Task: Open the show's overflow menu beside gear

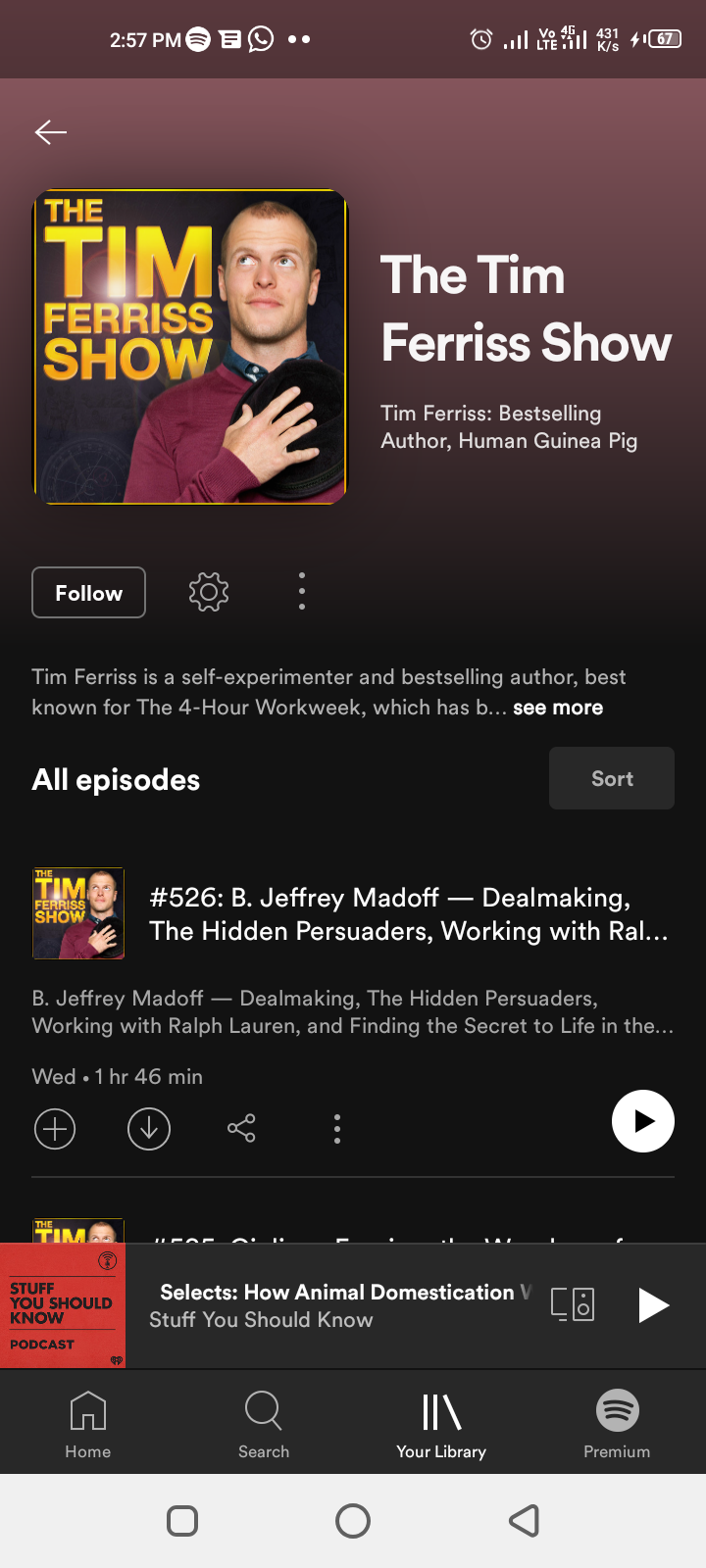Action: click(302, 592)
